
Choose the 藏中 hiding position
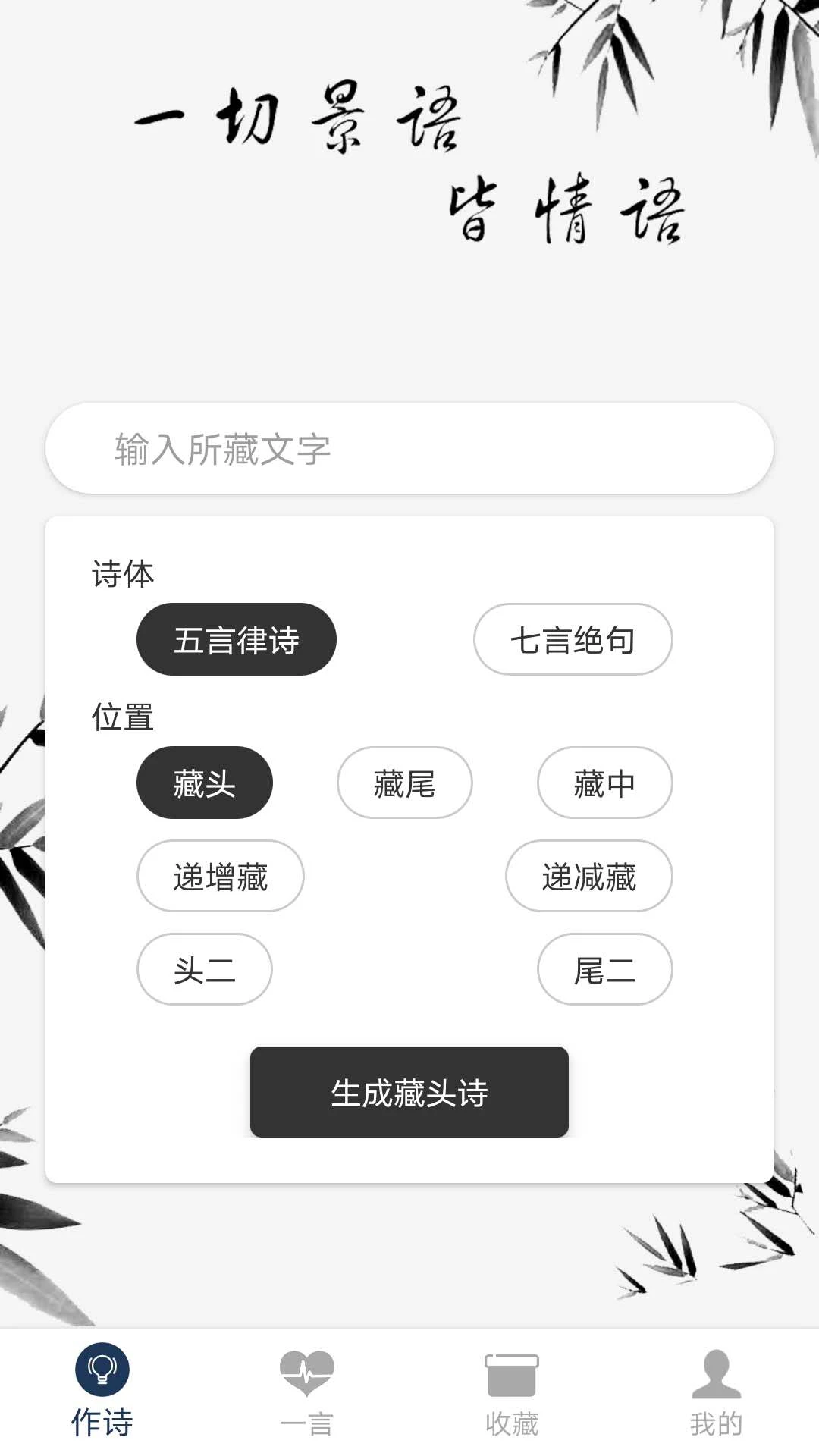(x=604, y=783)
